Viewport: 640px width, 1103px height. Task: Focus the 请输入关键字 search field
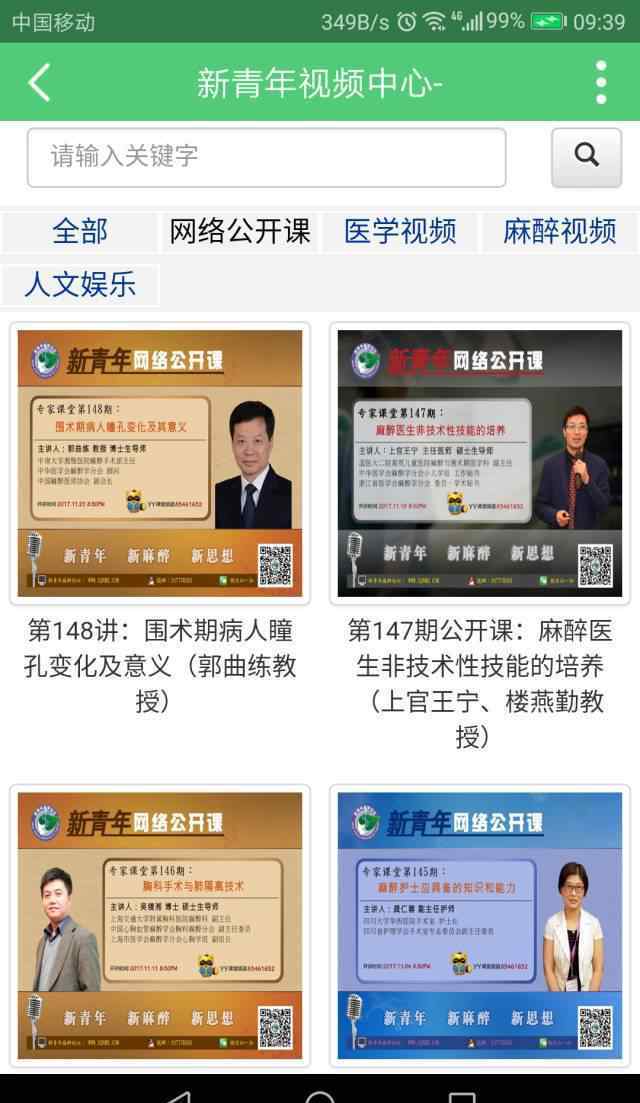tap(267, 158)
